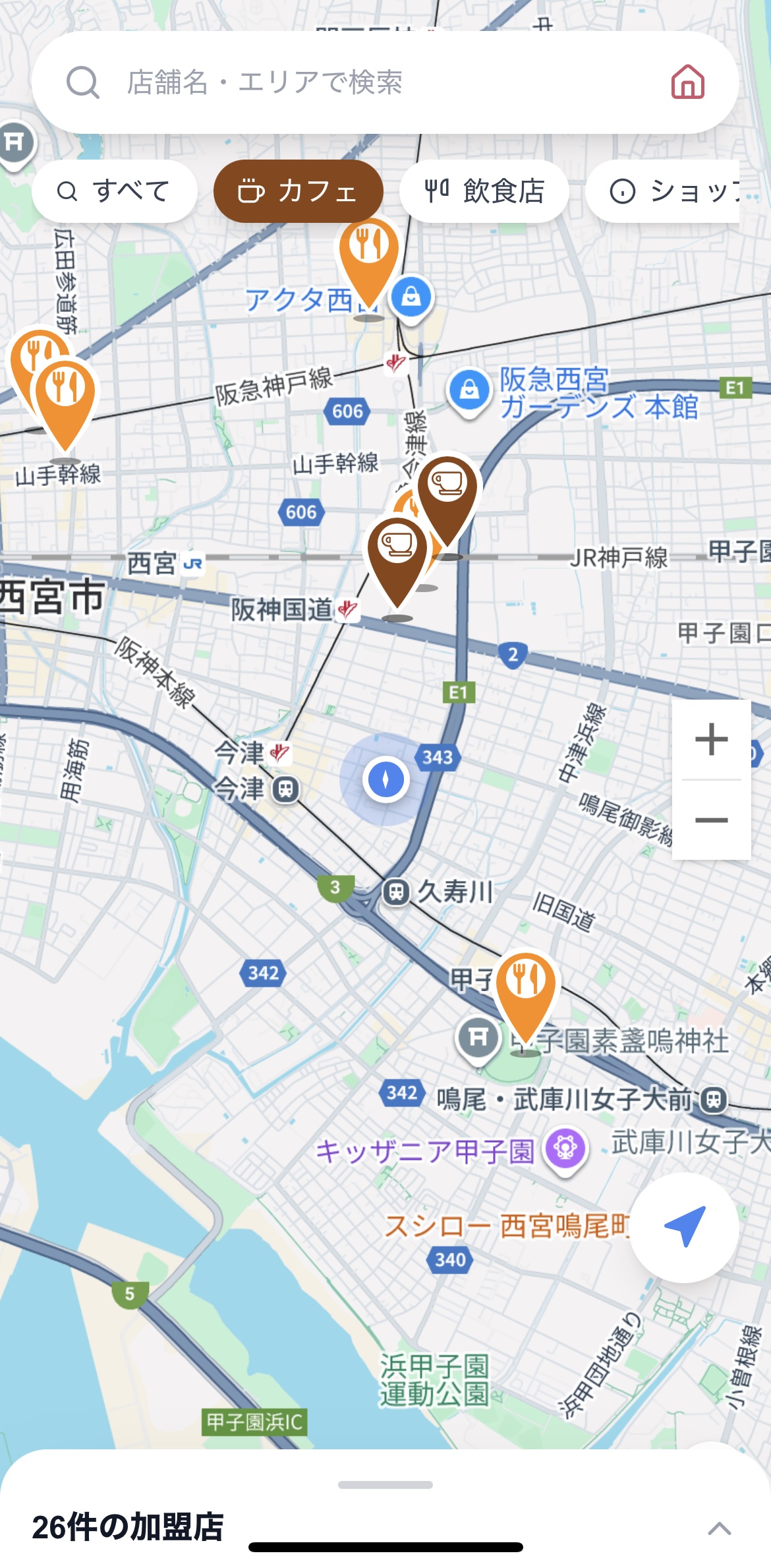Tap the home icon in search bar
This screenshot has height=1568, width=771.
point(687,82)
